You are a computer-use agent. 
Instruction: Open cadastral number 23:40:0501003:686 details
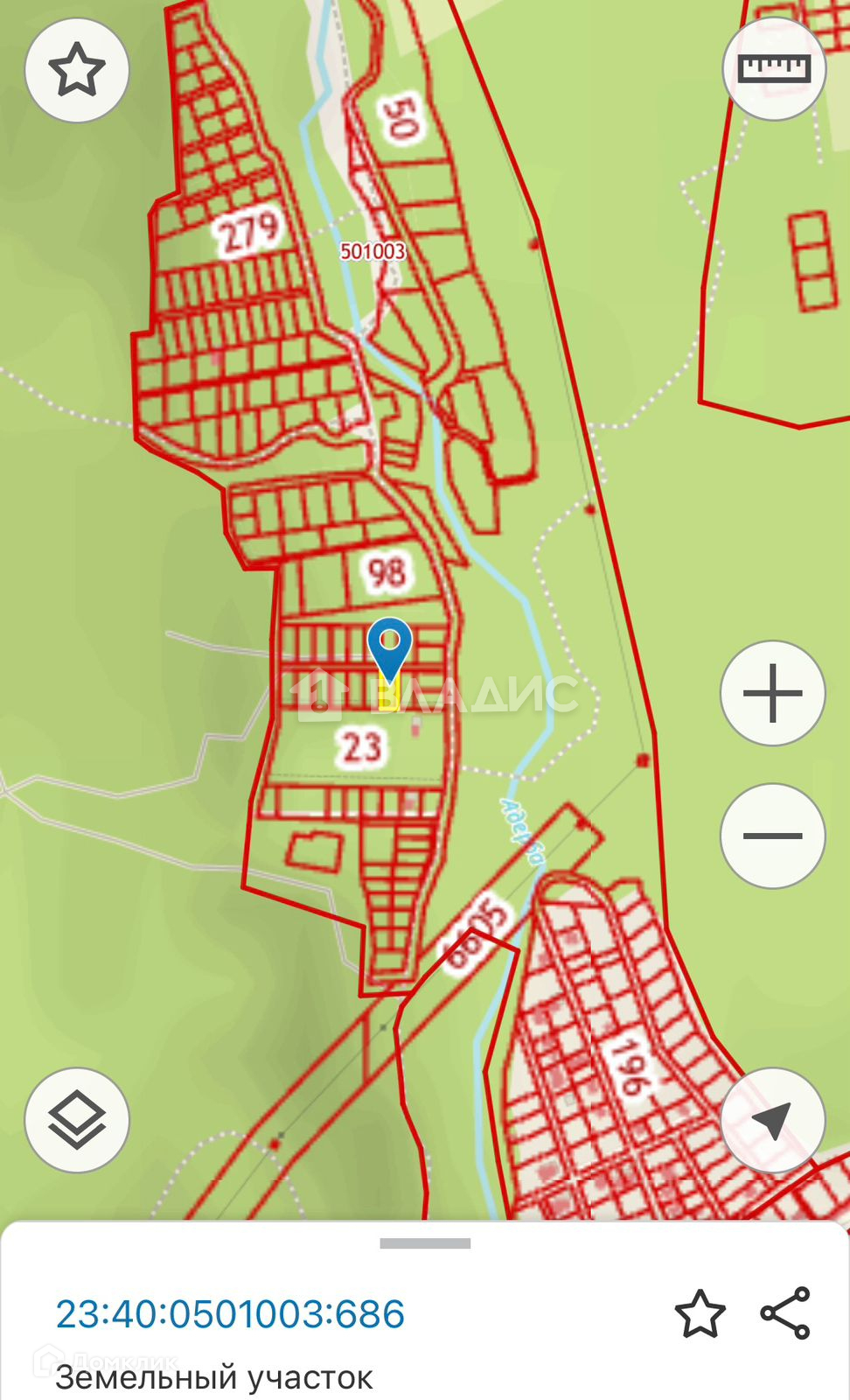(230, 1314)
